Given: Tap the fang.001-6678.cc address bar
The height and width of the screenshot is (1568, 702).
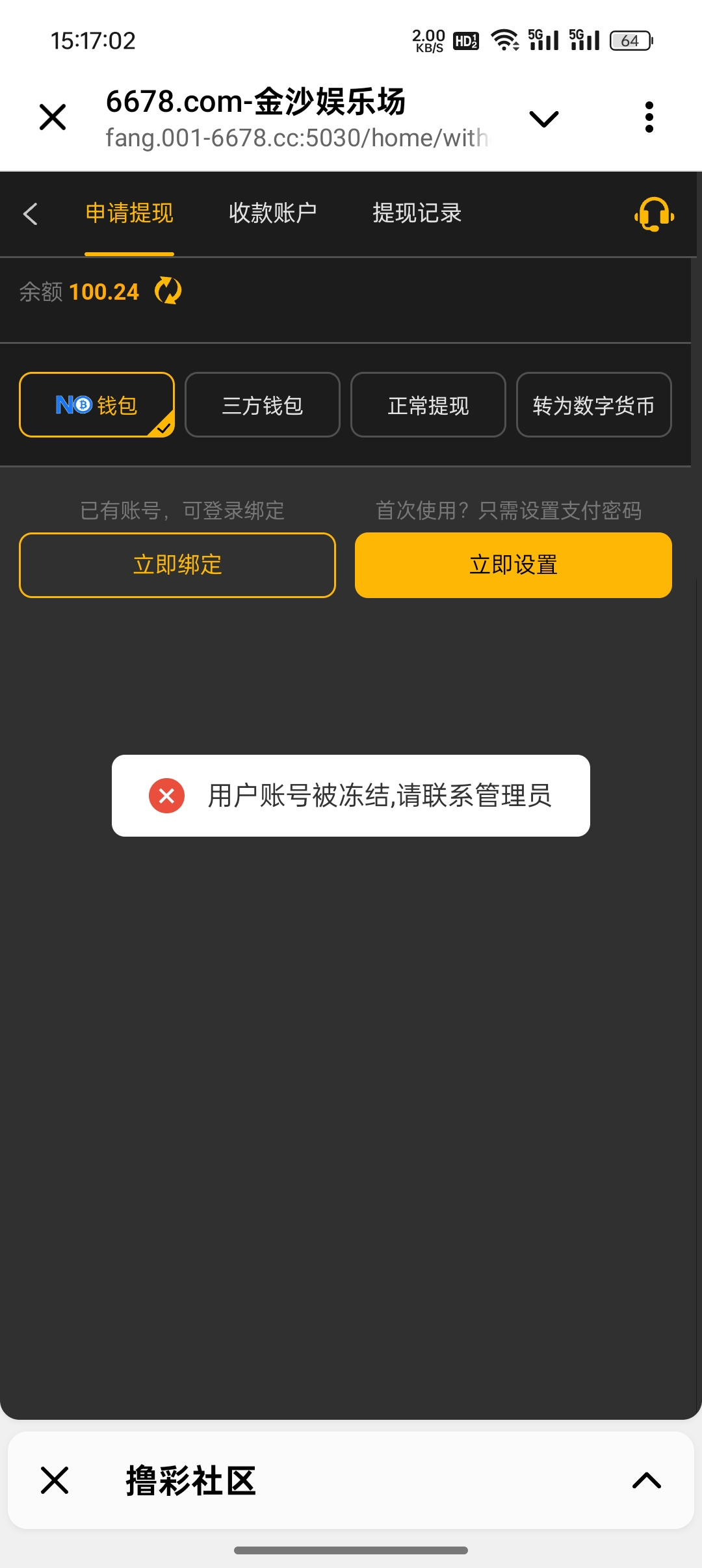Looking at the screenshot, I should tap(296, 138).
